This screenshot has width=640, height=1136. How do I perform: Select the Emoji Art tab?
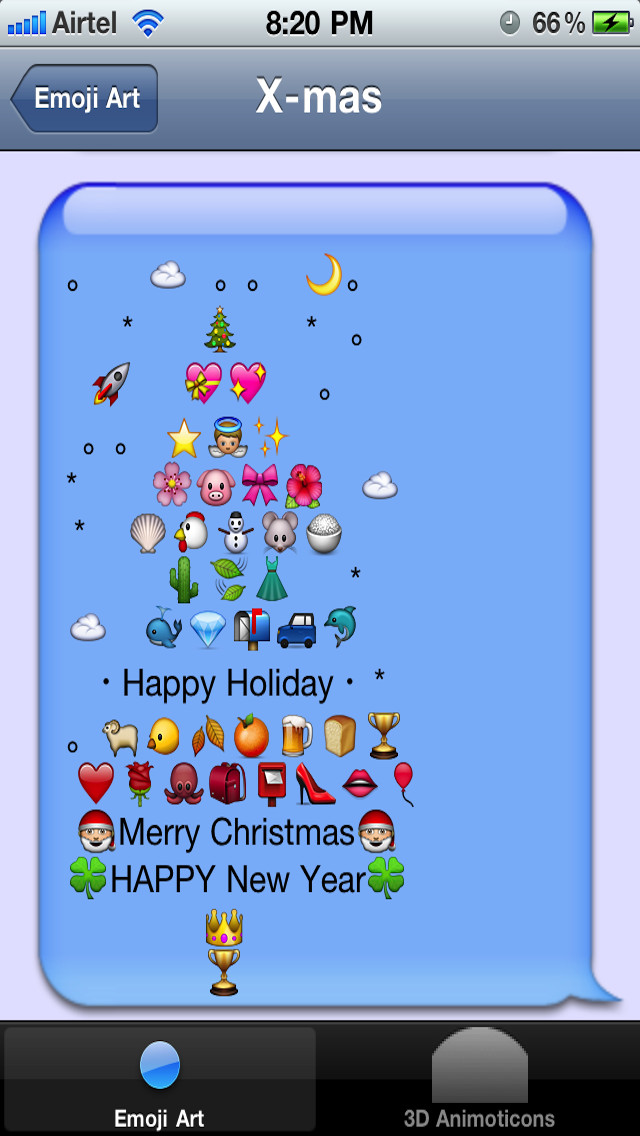tap(159, 1079)
